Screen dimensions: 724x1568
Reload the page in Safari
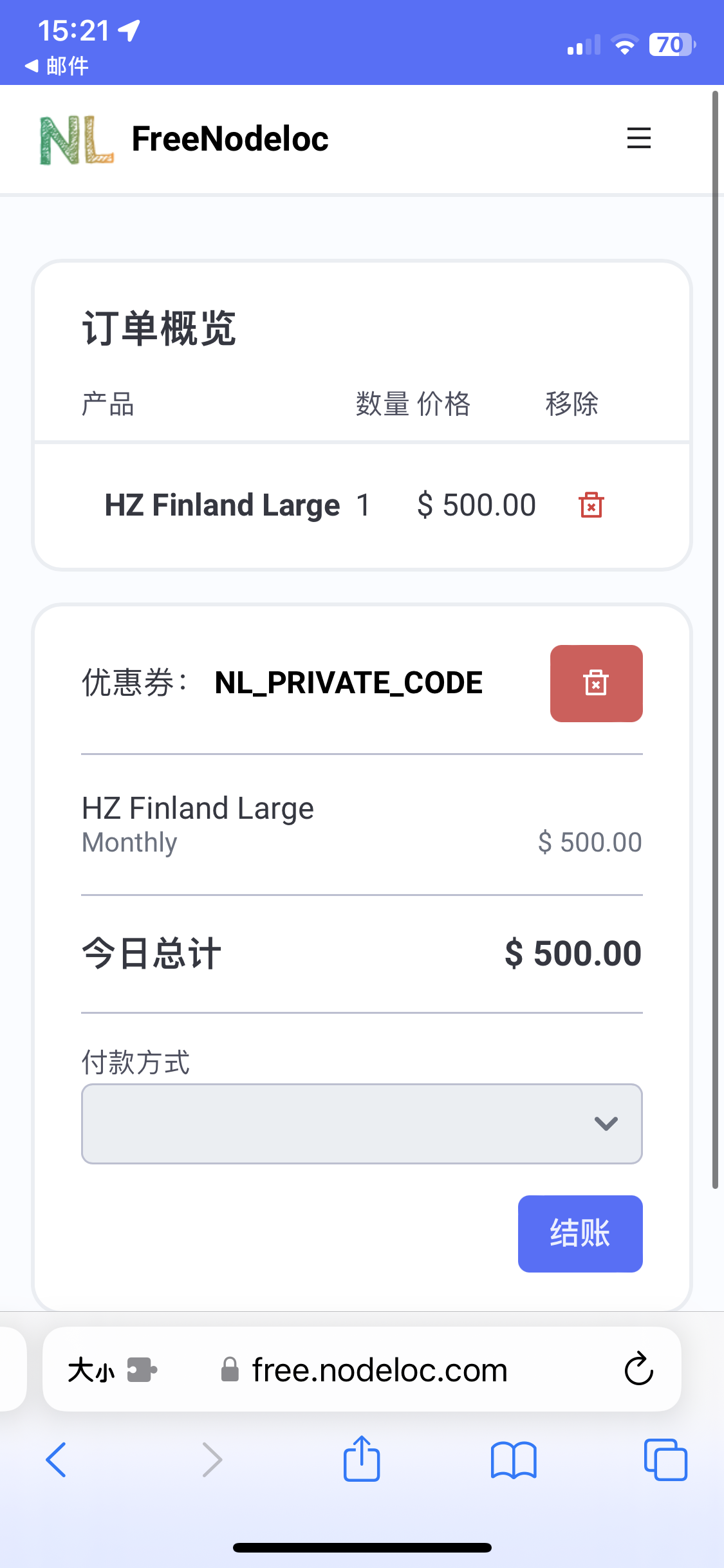(x=638, y=1368)
